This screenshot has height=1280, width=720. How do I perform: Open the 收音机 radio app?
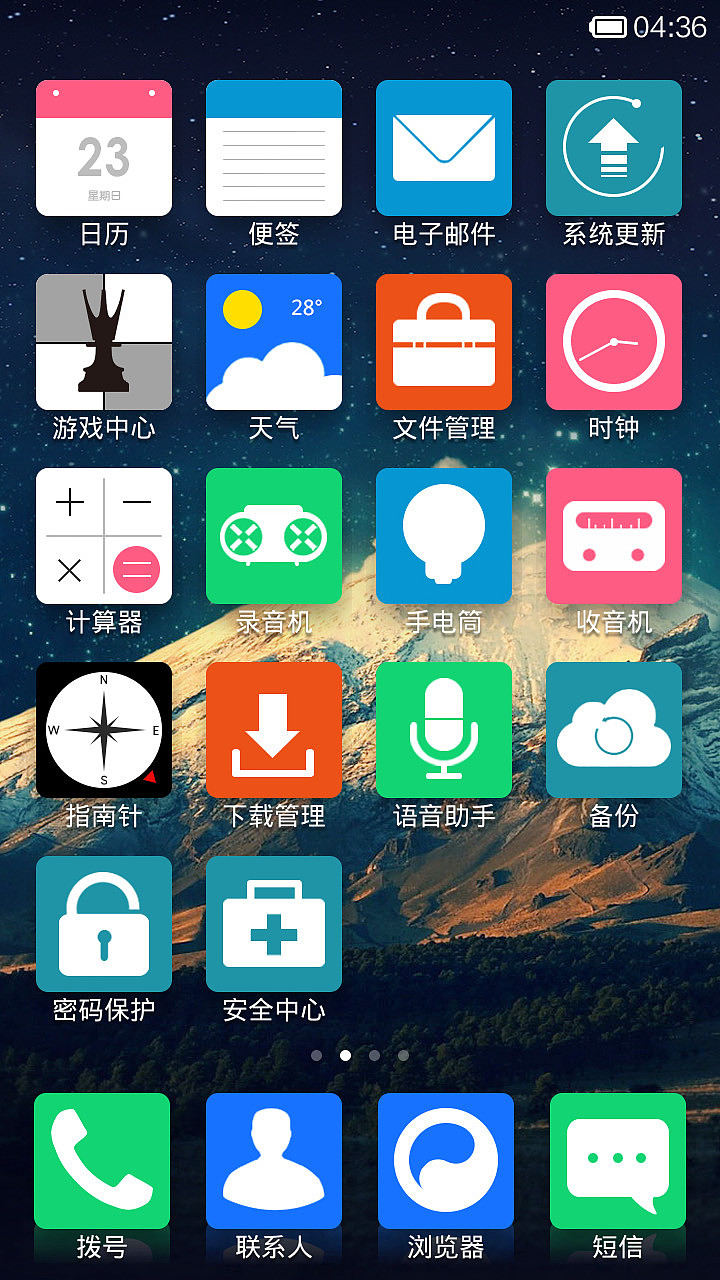[x=614, y=536]
